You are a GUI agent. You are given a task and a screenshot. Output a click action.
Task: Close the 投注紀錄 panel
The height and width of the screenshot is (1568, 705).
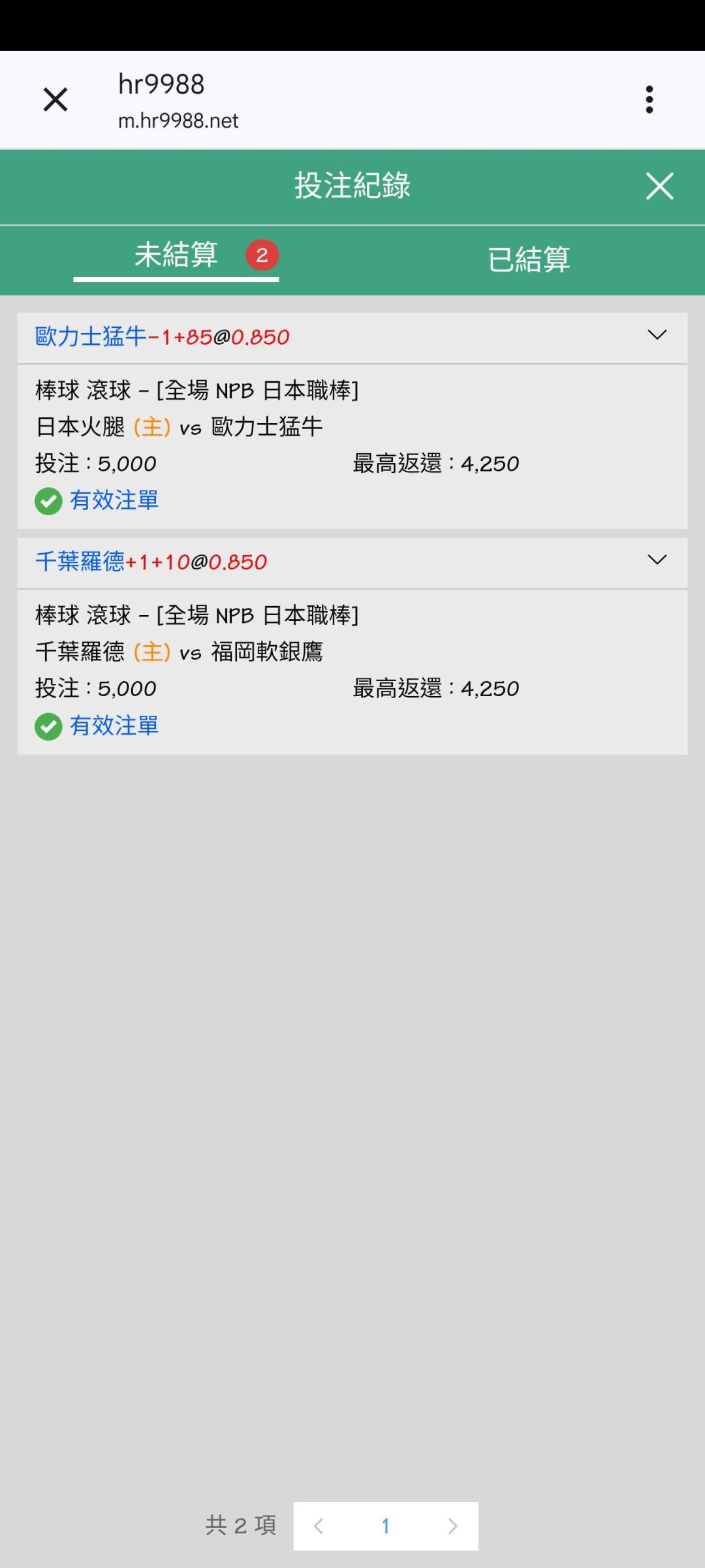pos(659,186)
